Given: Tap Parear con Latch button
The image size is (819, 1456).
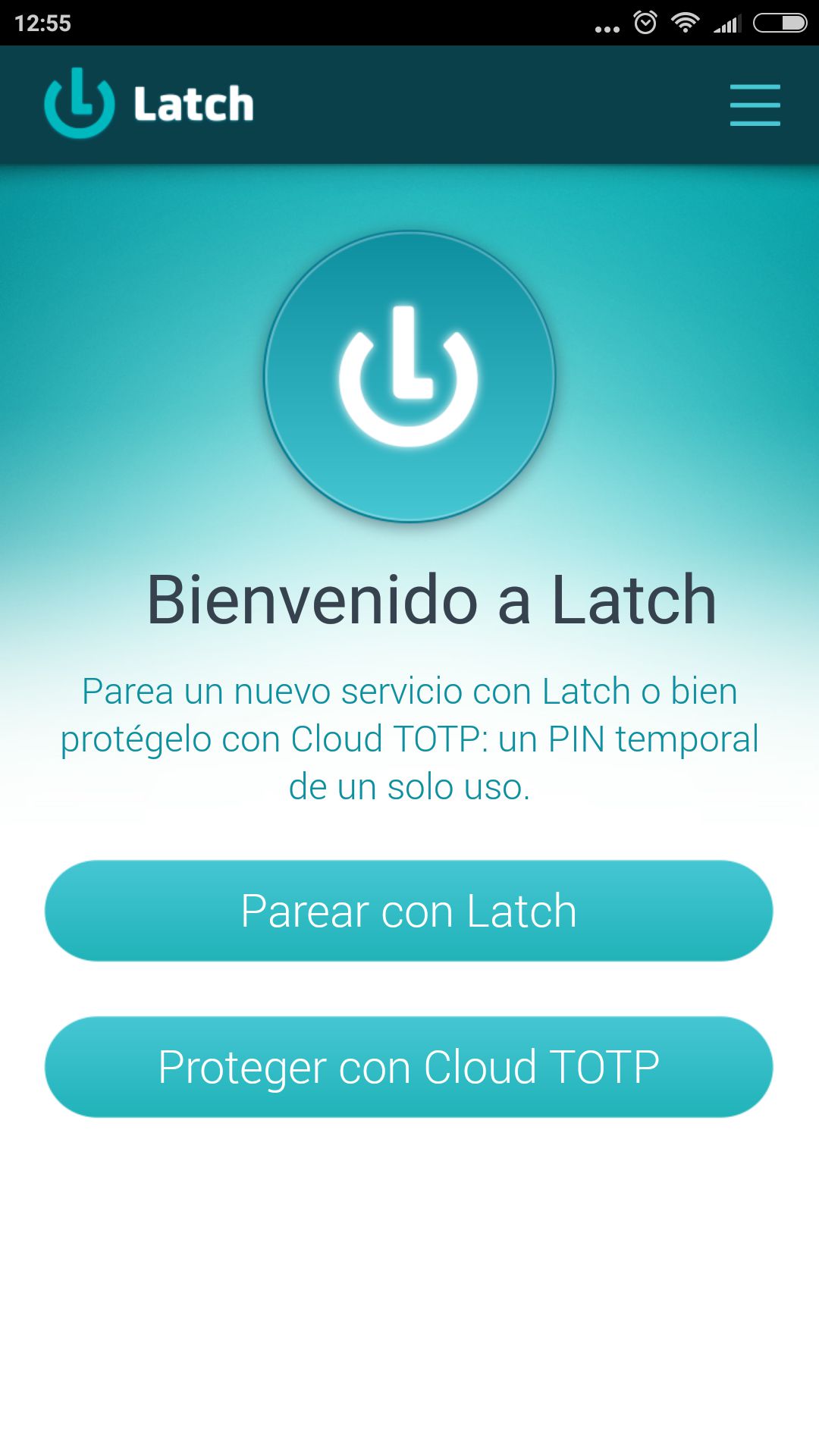Looking at the screenshot, I should click(x=409, y=911).
